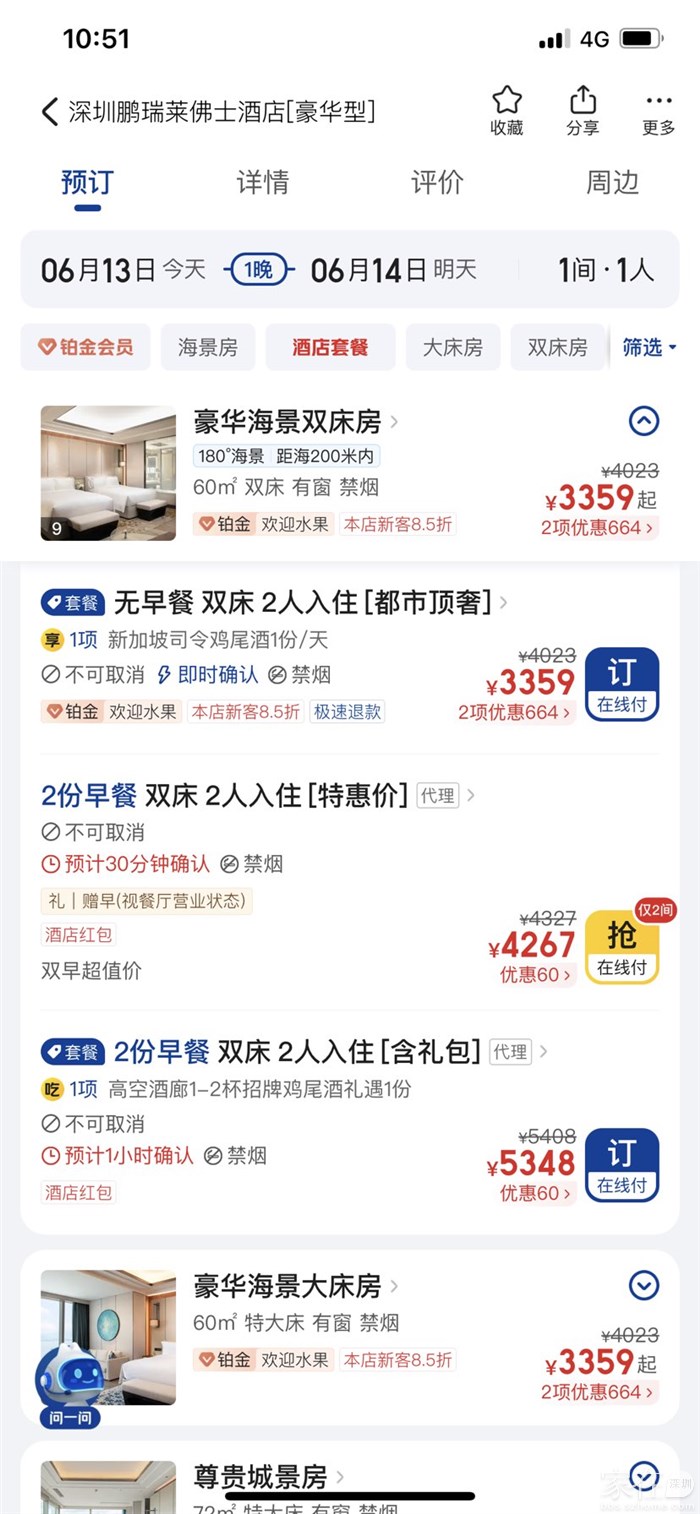This screenshot has height=1514, width=700.
Task: Filter rooms by 海景房
Action: [x=208, y=347]
